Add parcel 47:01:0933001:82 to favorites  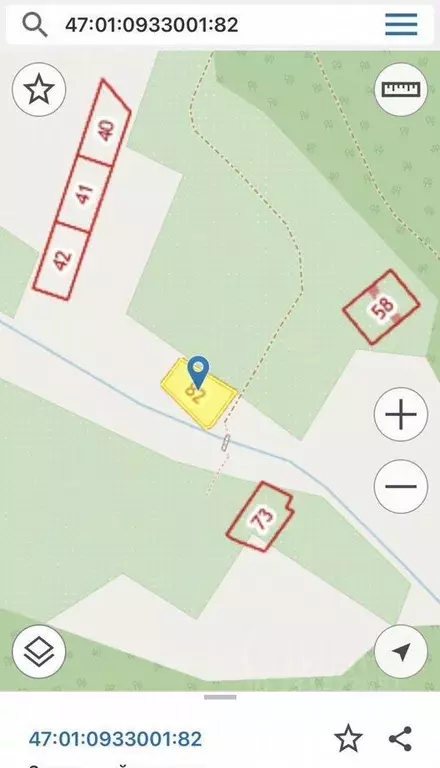[x=348, y=739]
